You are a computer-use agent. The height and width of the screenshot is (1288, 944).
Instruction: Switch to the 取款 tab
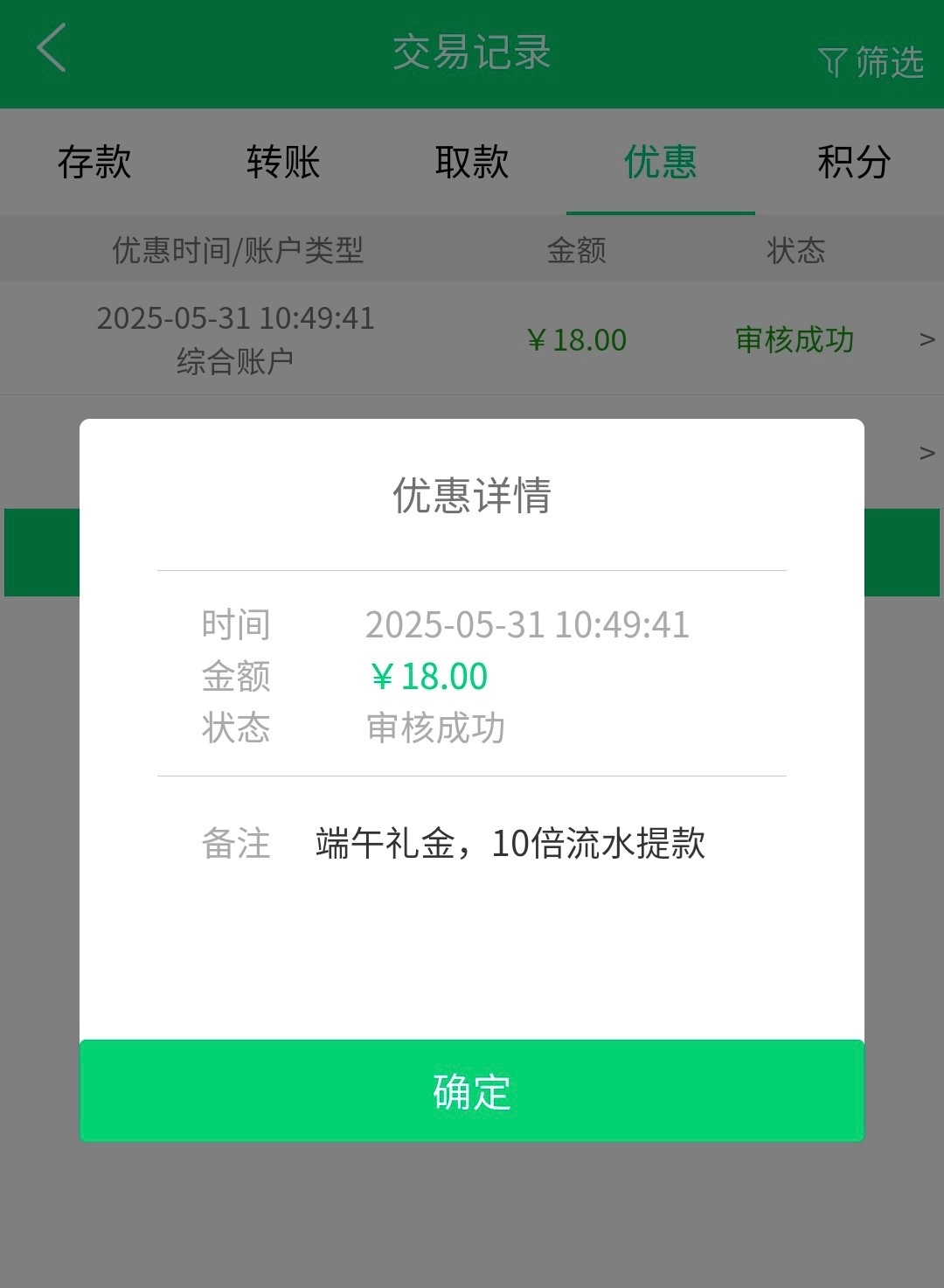tap(472, 163)
